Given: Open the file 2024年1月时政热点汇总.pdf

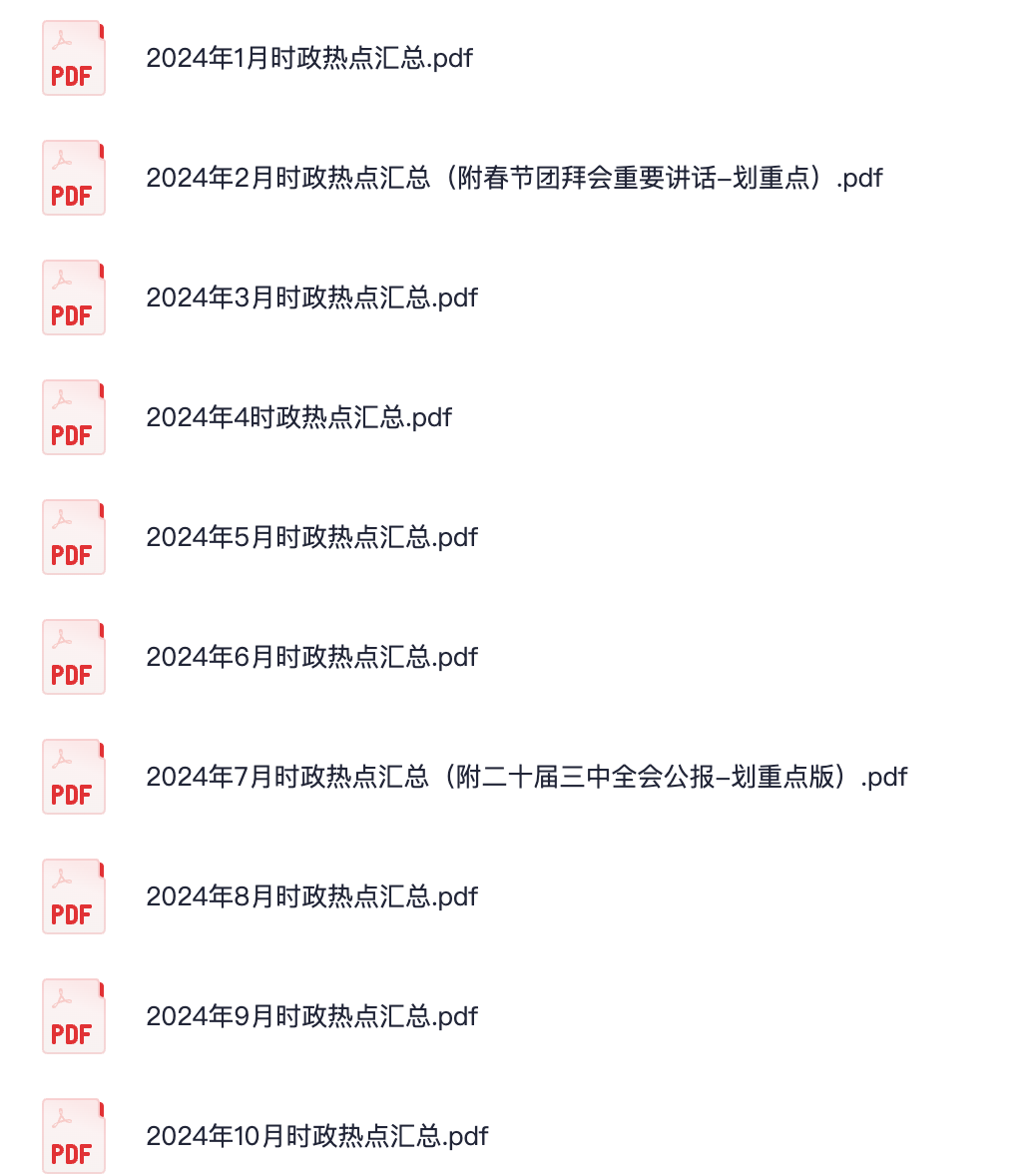Looking at the screenshot, I should pyautogui.click(x=310, y=58).
